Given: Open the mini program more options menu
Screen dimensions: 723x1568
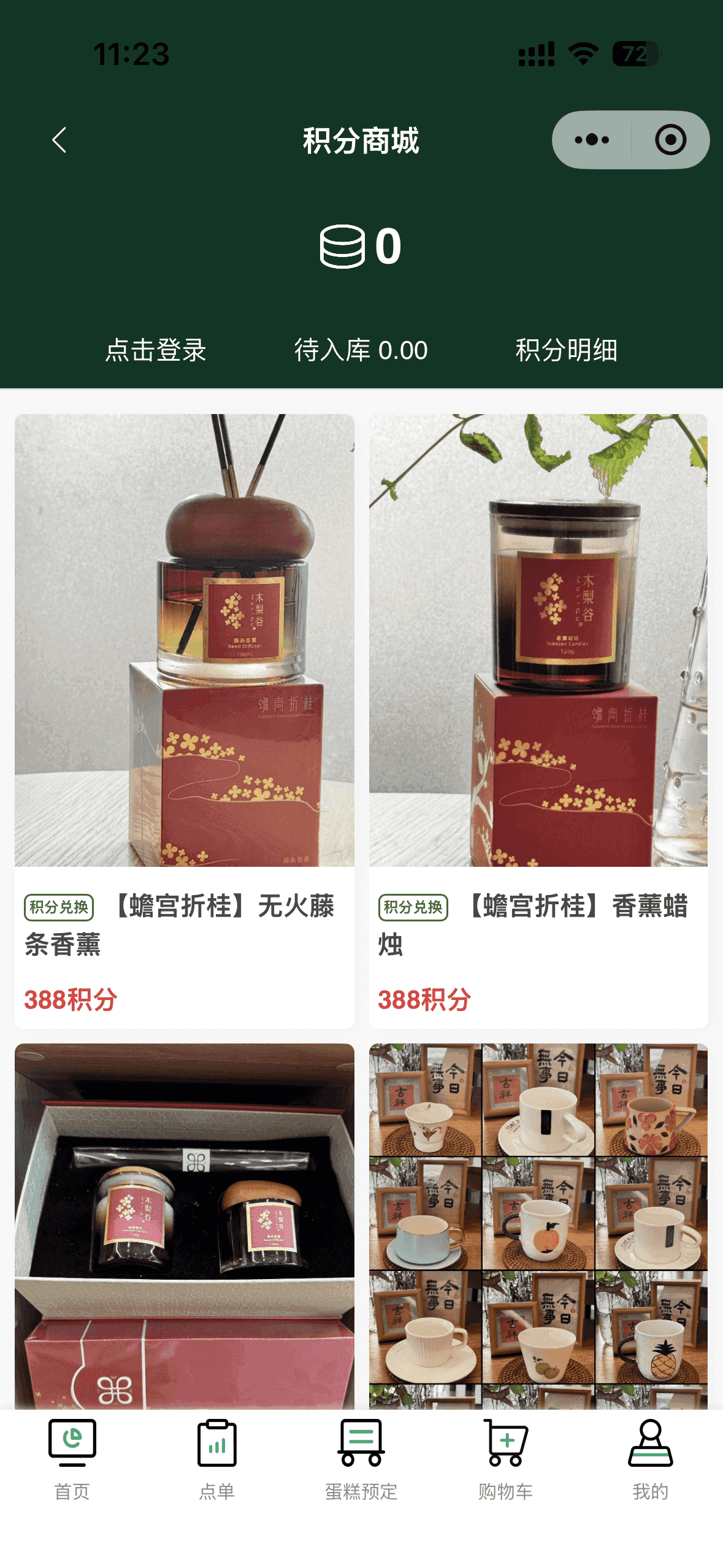Looking at the screenshot, I should pyautogui.click(x=592, y=140).
